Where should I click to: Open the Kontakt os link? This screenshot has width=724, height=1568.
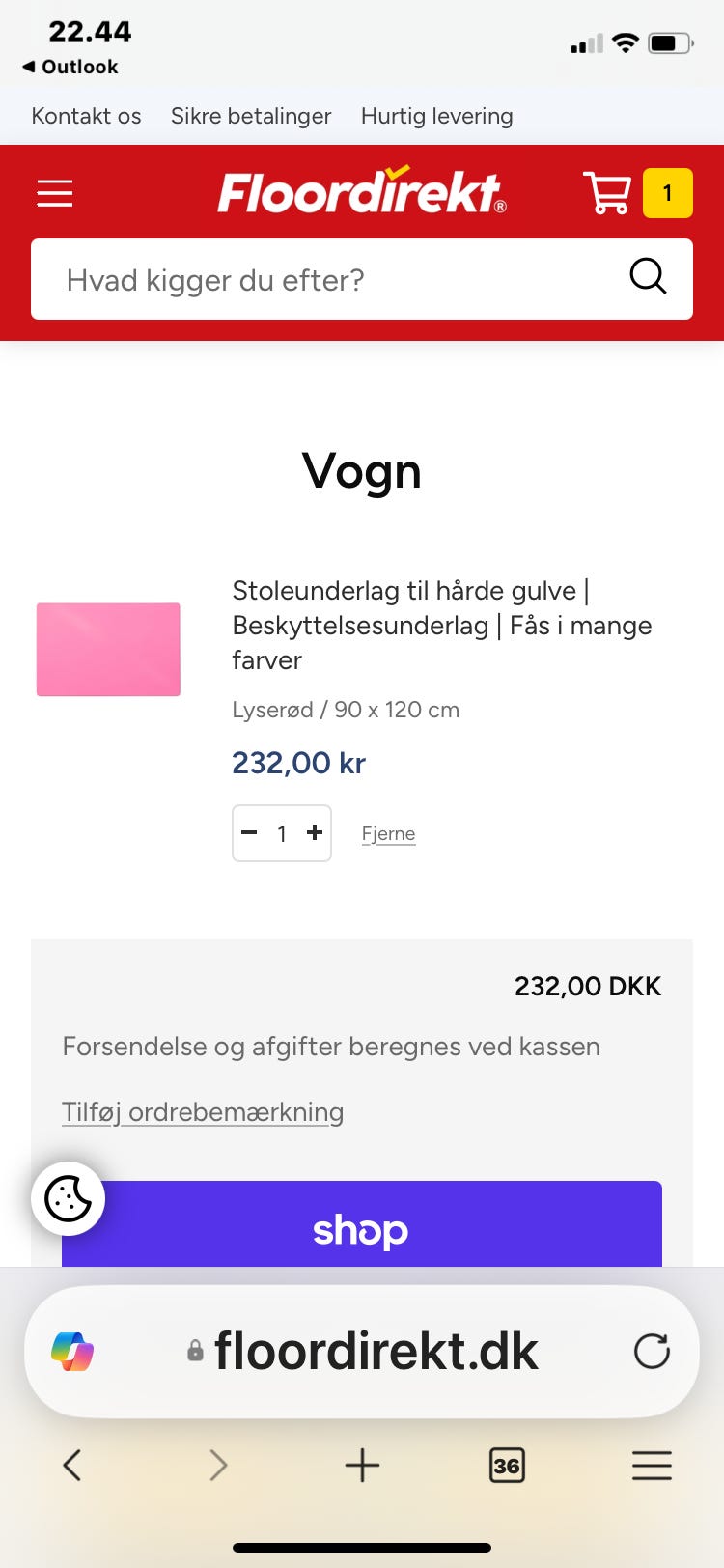click(86, 116)
